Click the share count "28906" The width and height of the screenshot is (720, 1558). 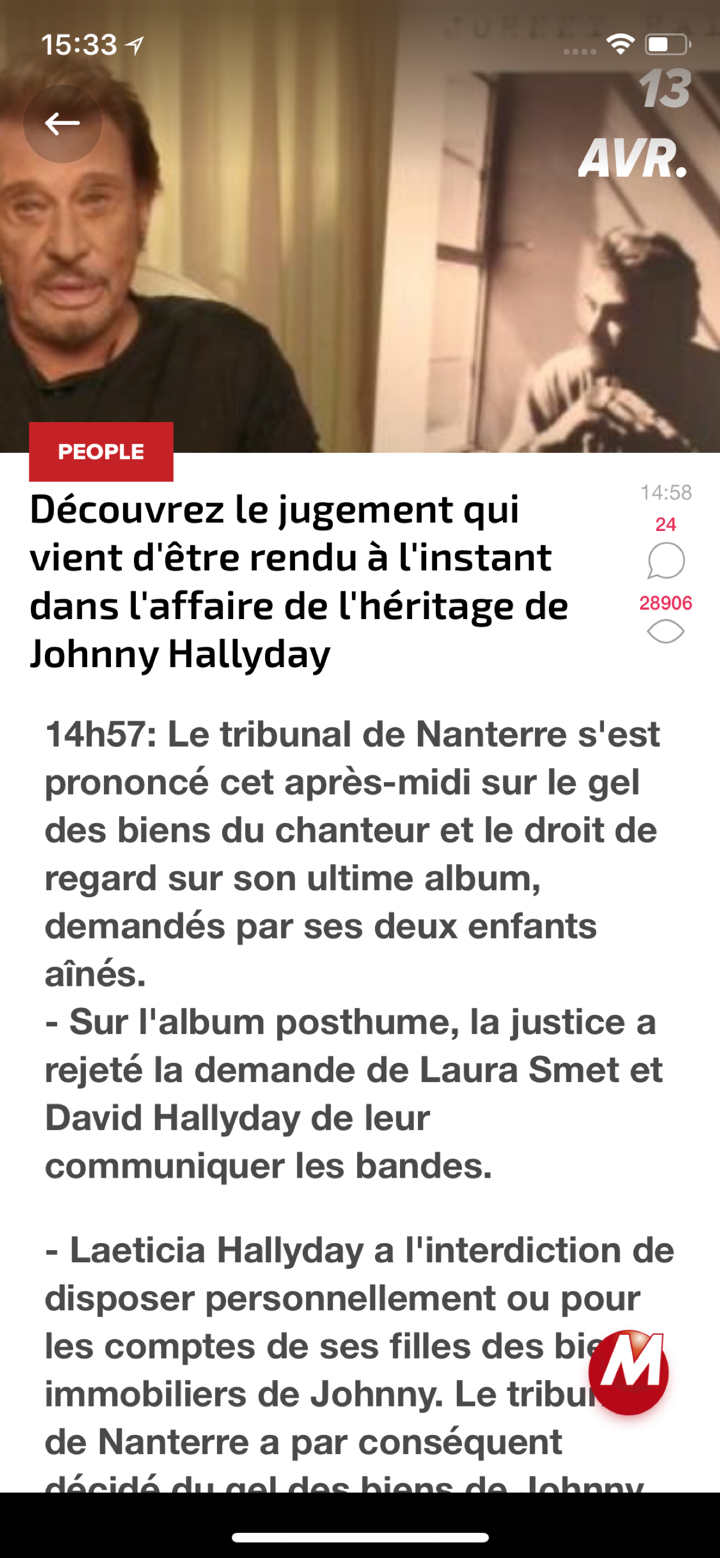click(x=665, y=603)
